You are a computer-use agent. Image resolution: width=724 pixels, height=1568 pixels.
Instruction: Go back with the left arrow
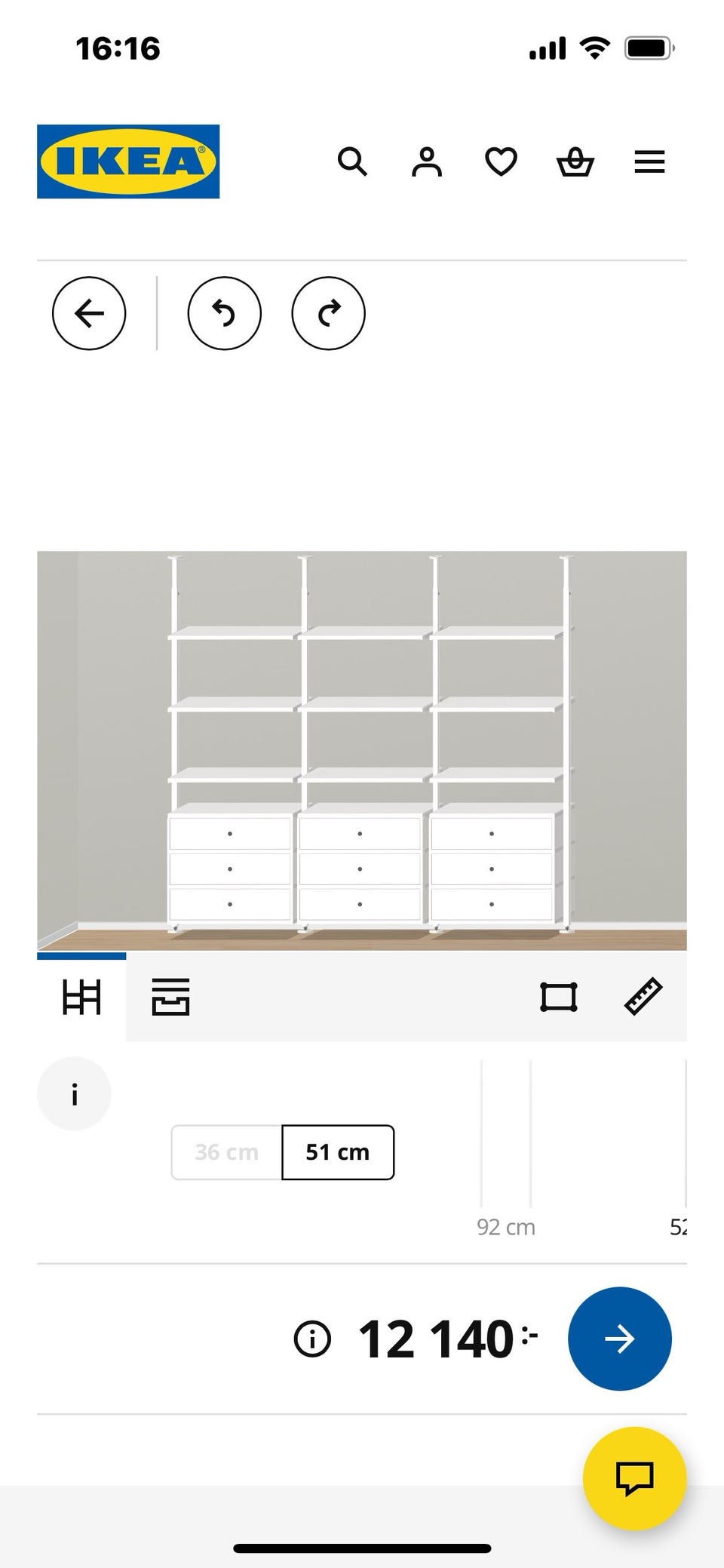89,313
